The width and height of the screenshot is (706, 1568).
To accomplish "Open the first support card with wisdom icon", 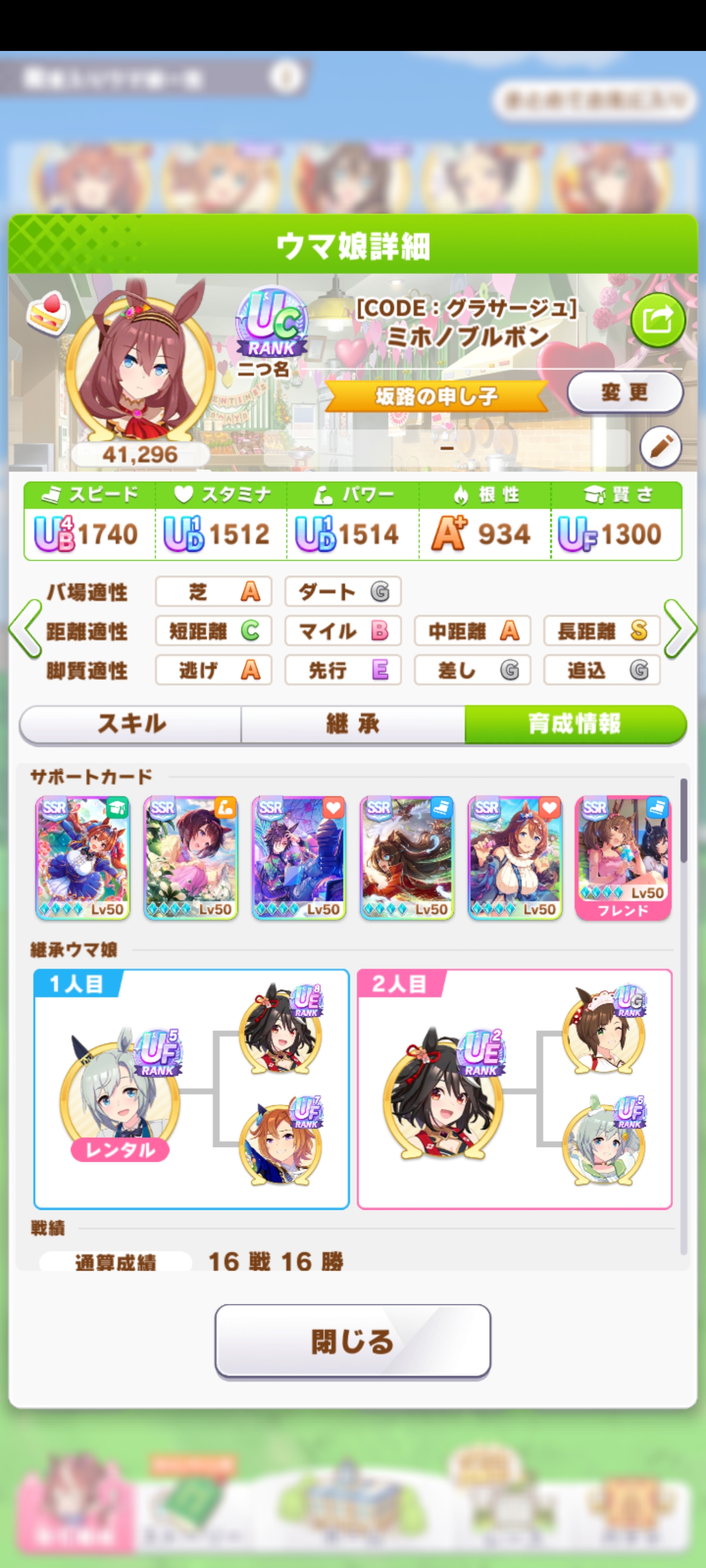I will coord(83,857).
